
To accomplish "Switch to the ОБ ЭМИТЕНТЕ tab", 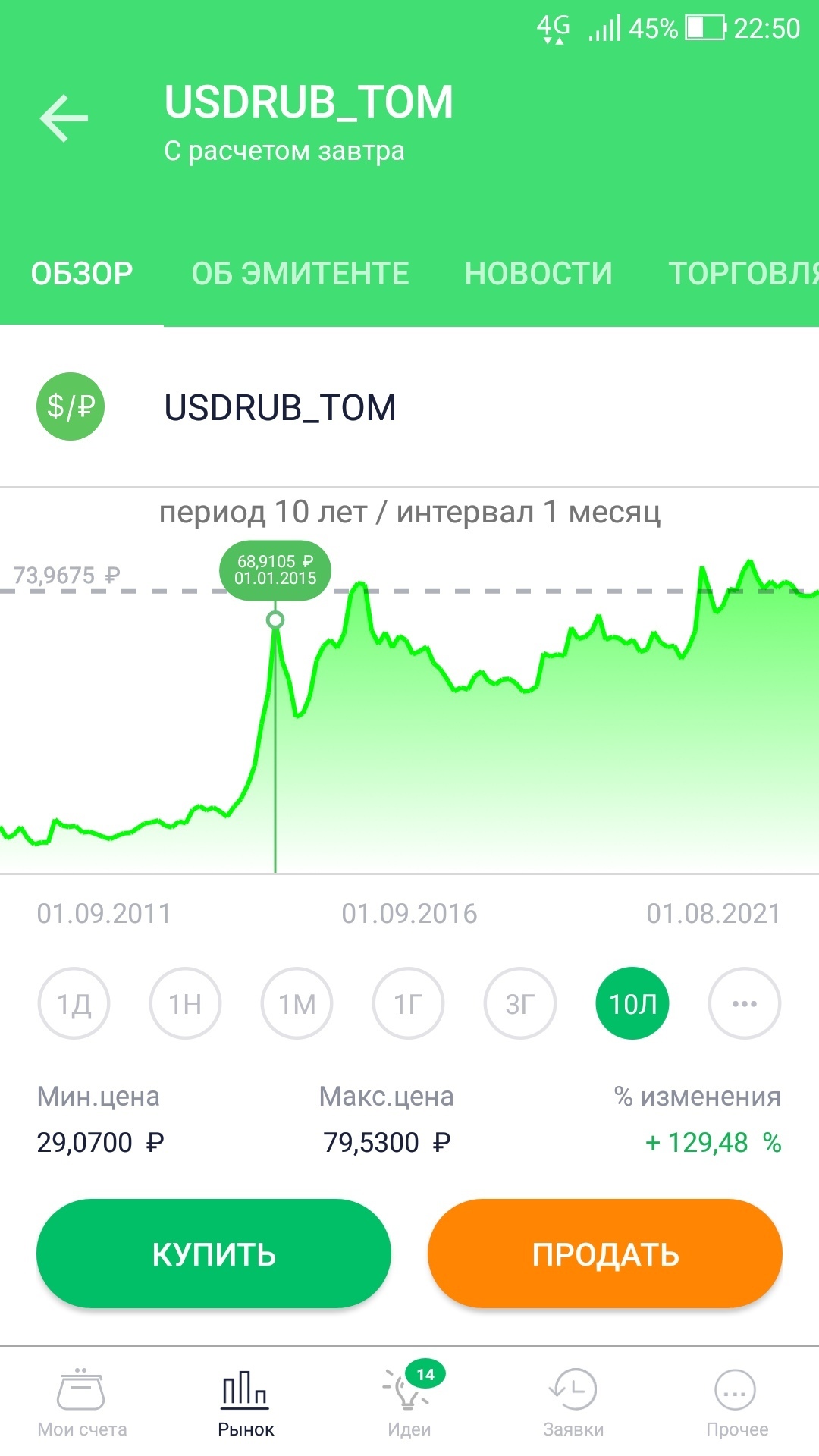I will (300, 273).
